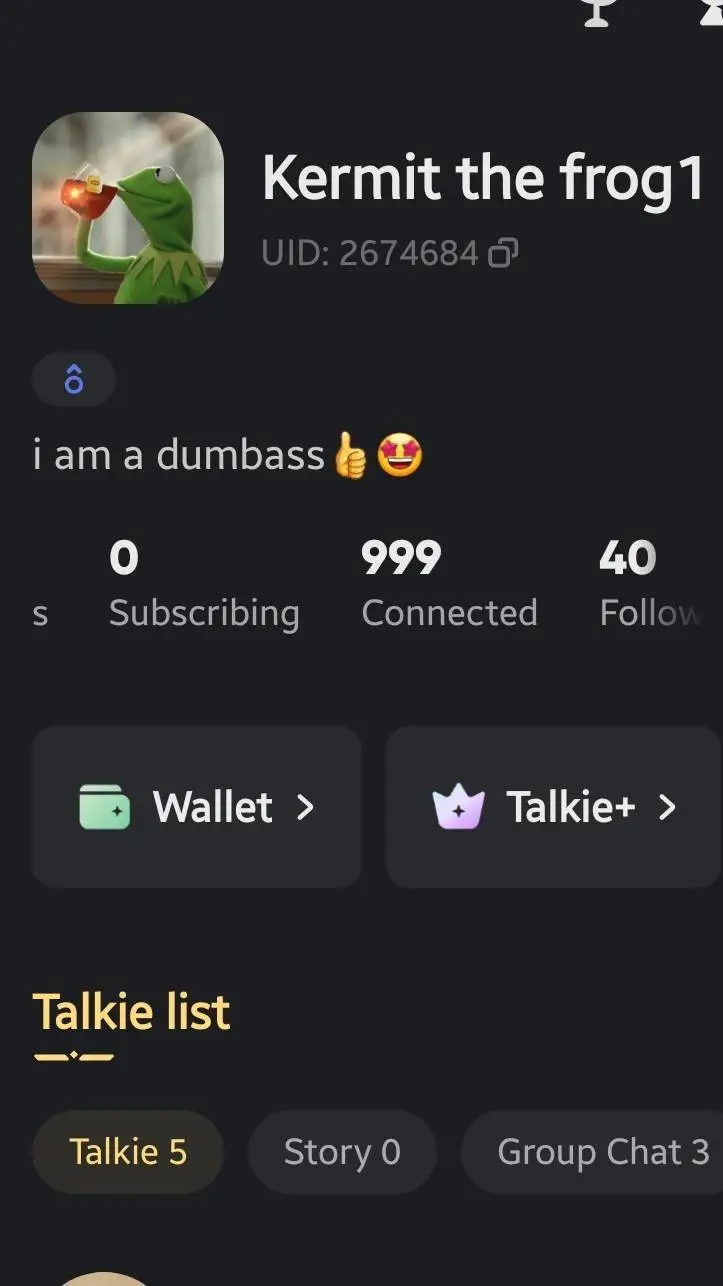
Task: View the 999 Connected list
Action: click(449, 586)
